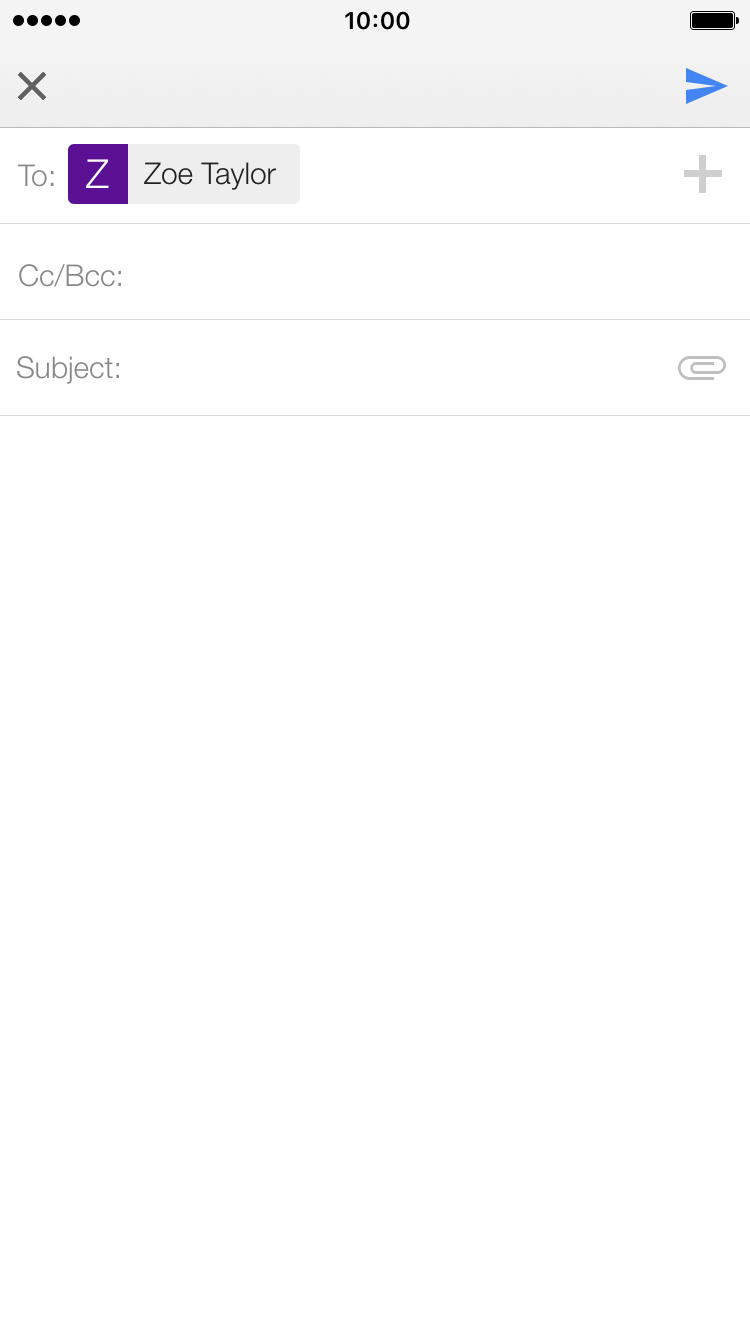Tap the Cc/Bcc field
Screen dimensions: 750x1334
click(375, 272)
